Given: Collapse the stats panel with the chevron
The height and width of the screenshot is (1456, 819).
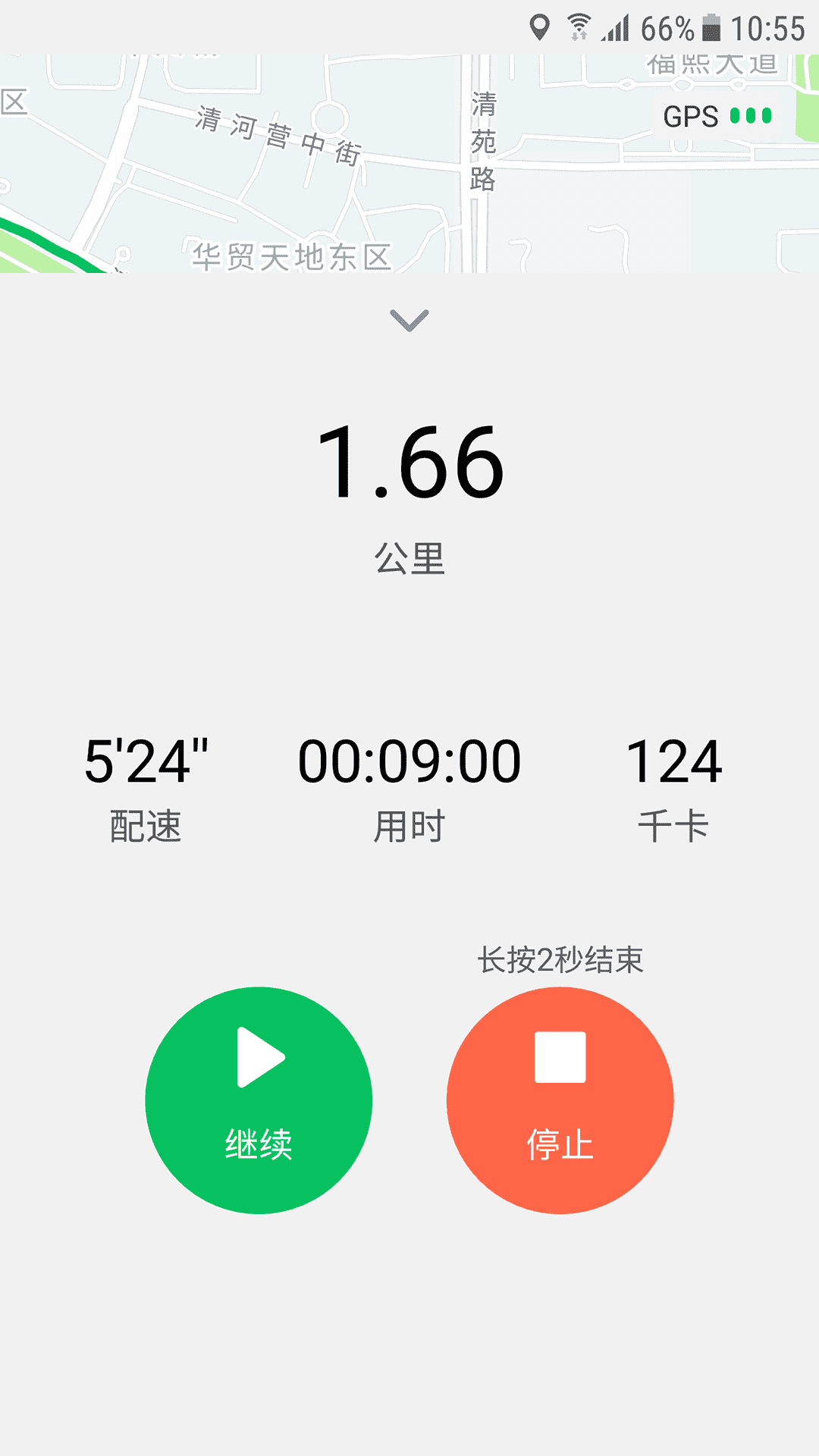Looking at the screenshot, I should pyautogui.click(x=409, y=322).
